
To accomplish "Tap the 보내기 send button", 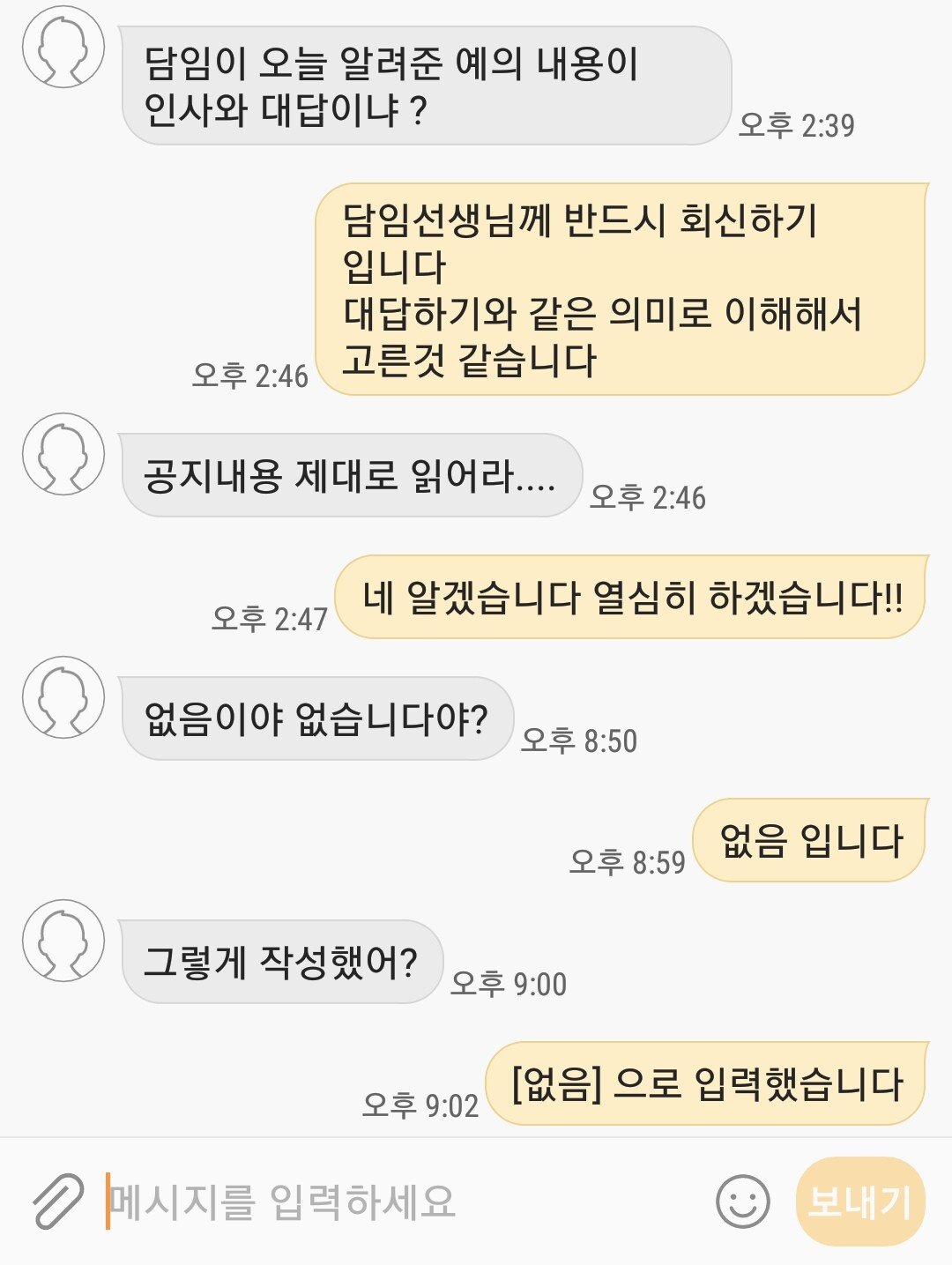I will point(859,1202).
